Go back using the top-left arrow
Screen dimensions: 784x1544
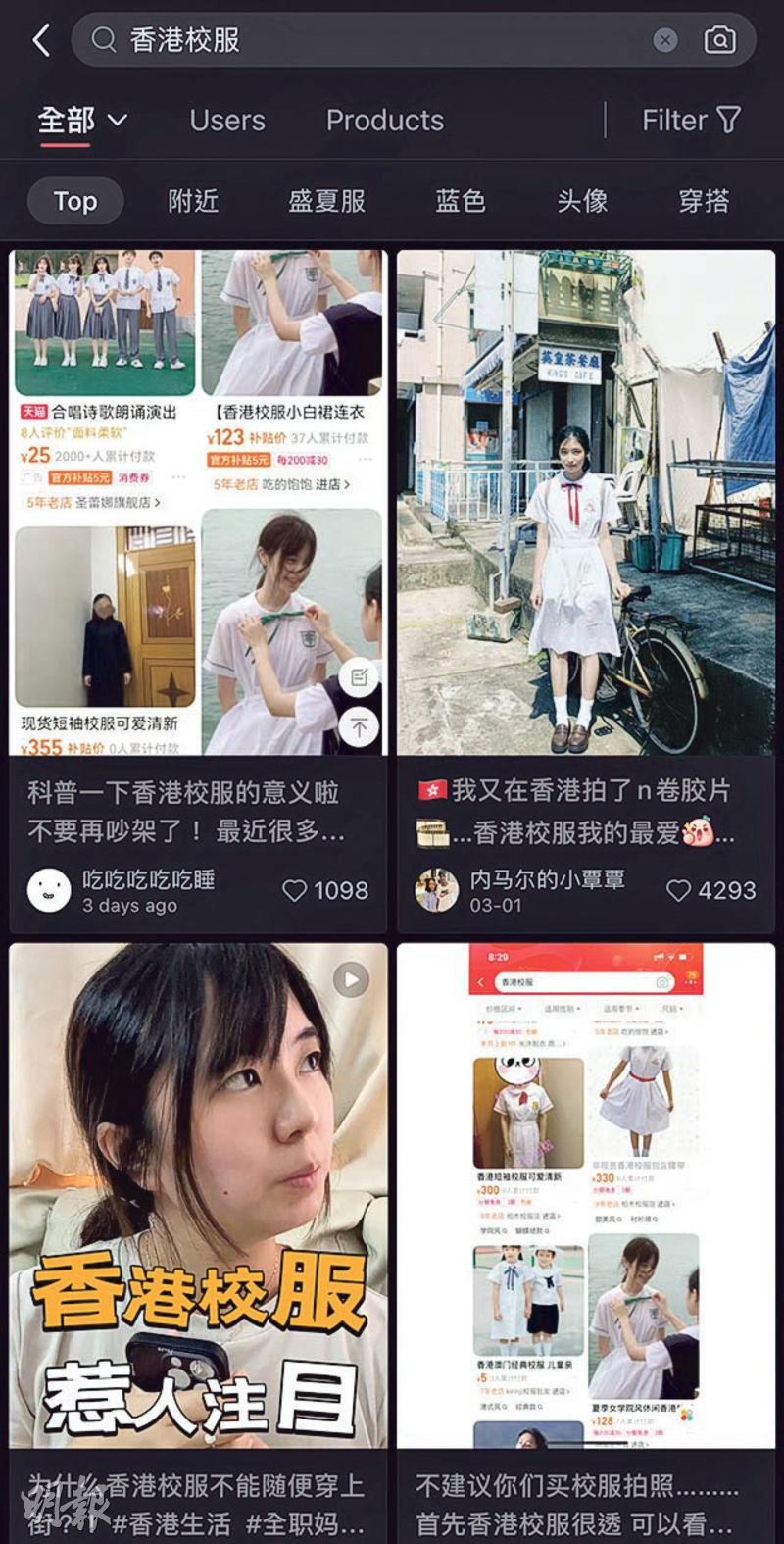click(x=41, y=40)
